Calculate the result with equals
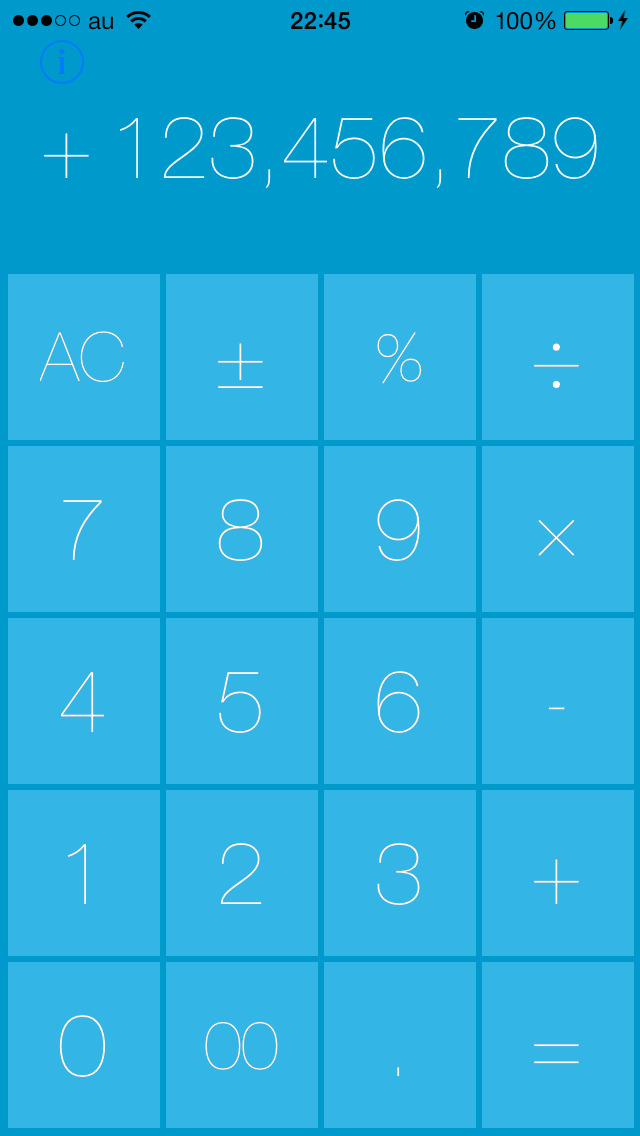The height and width of the screenshot is (1136, 640). [x=557, y=1045]
